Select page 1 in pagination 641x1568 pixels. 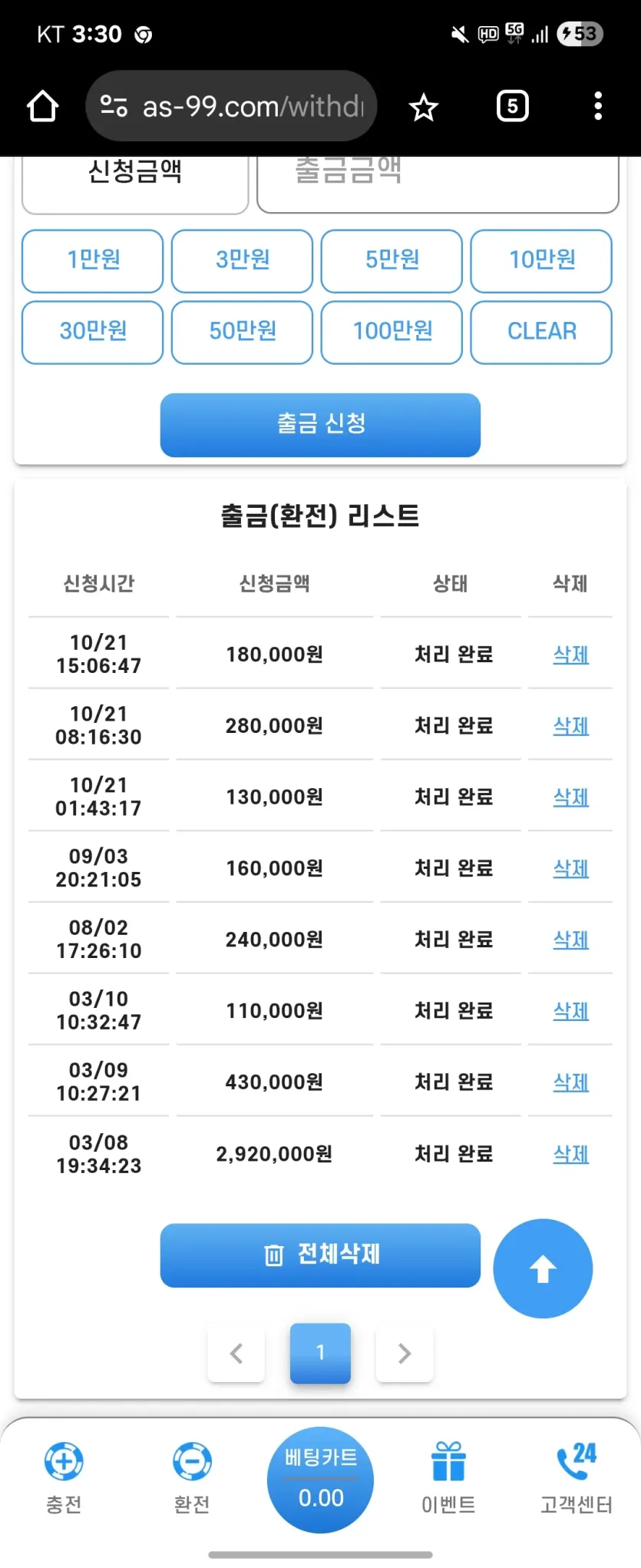point(320,1353)
